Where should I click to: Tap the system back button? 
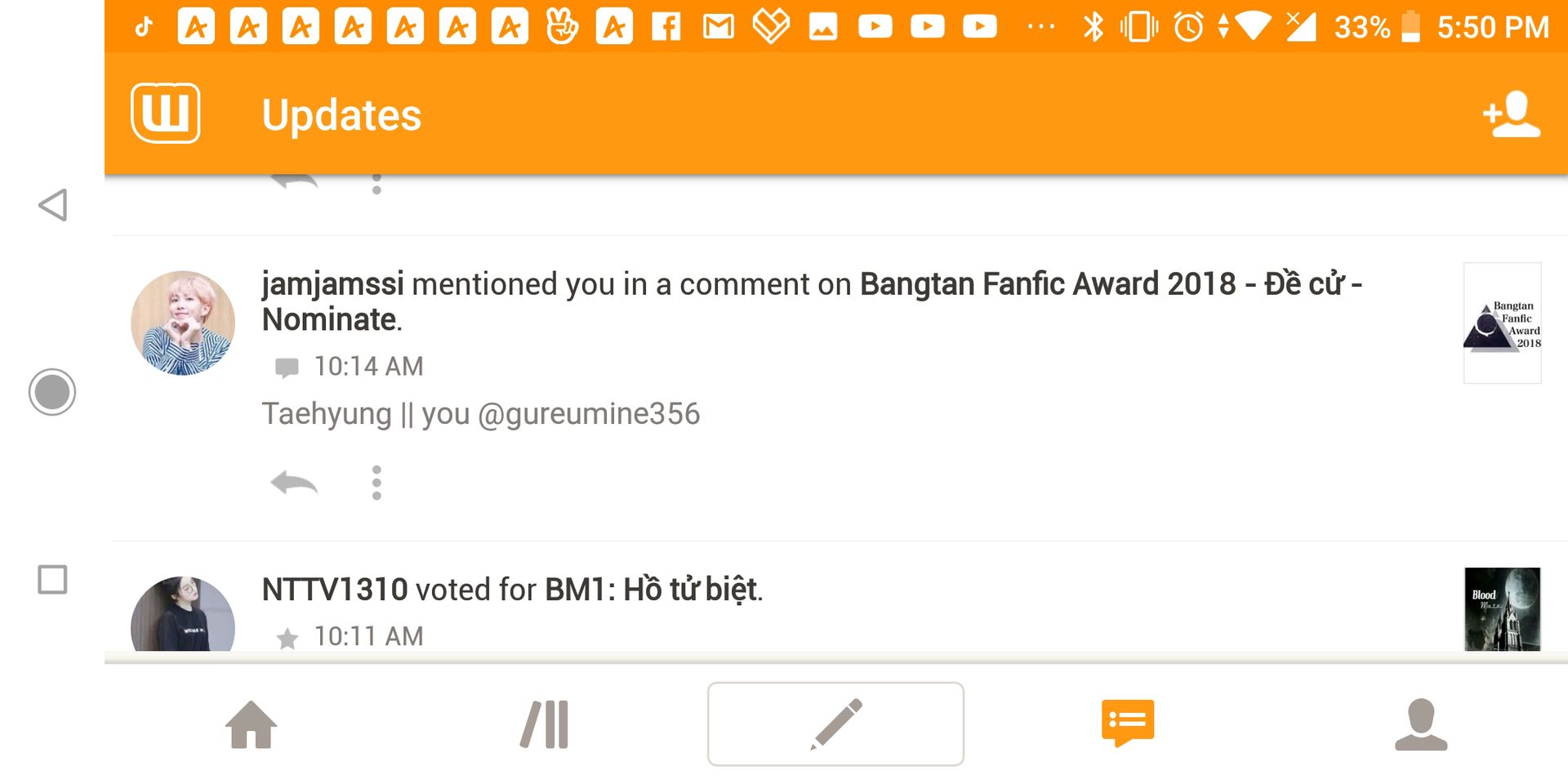pyautogui.click(x=53, y=205)
